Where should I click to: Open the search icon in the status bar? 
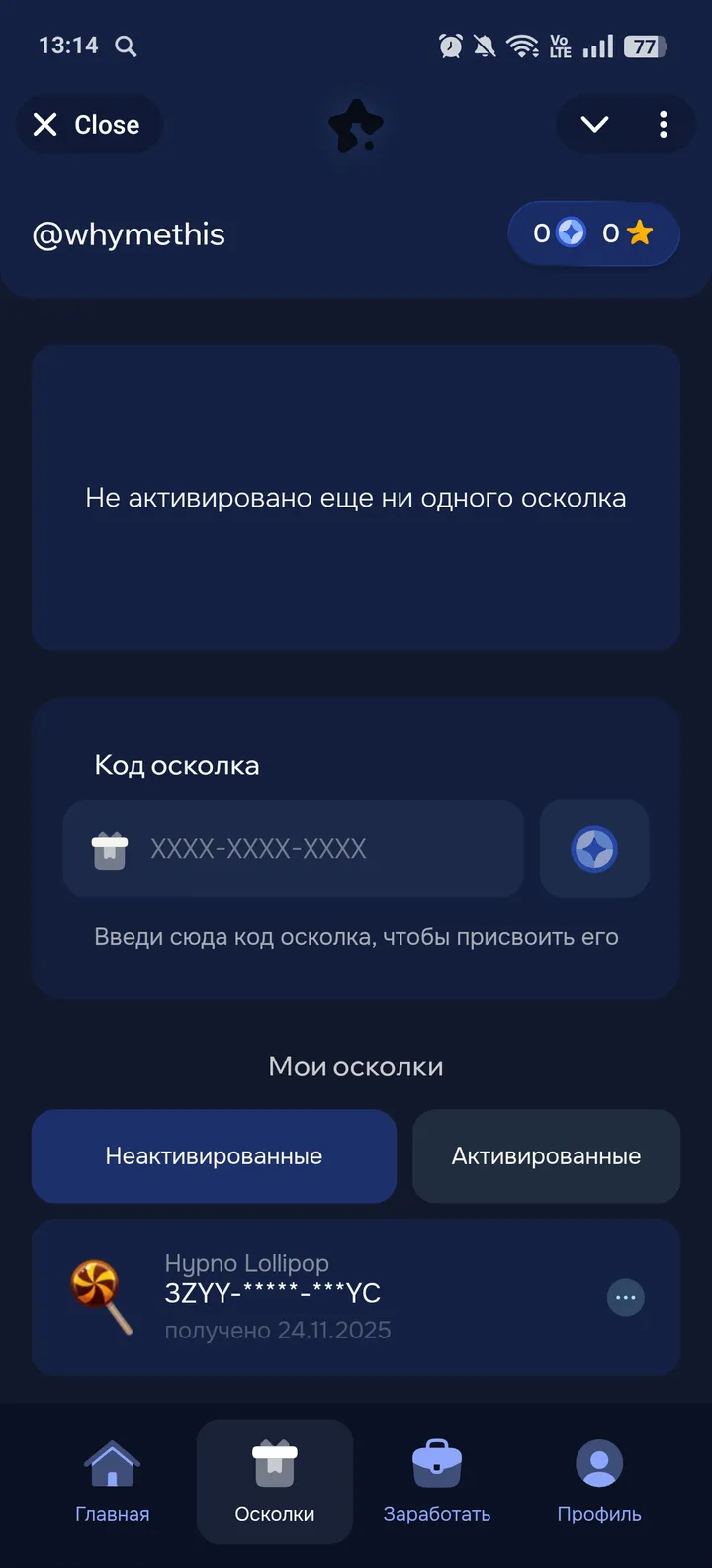point(126,46)
